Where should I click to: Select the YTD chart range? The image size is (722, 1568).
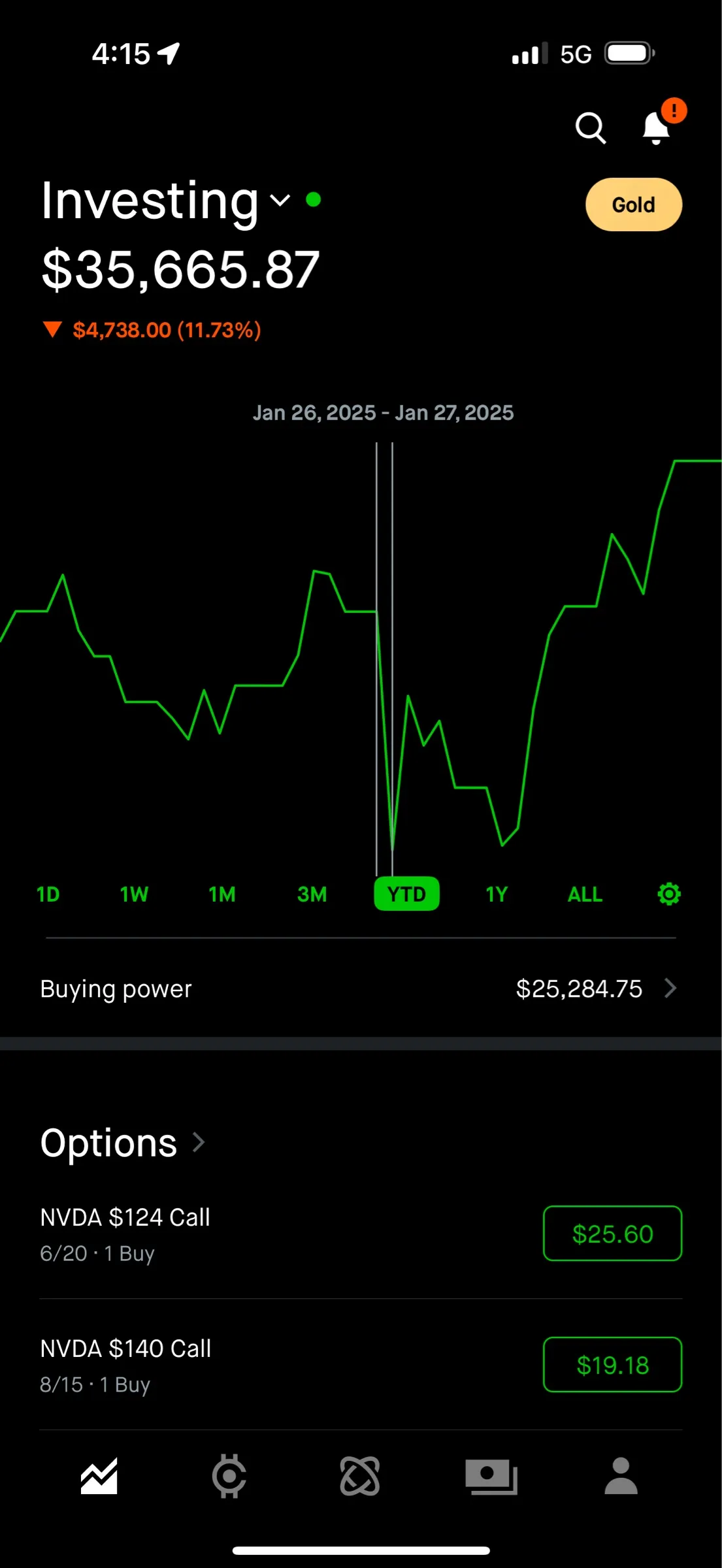[x=406, y=894]
